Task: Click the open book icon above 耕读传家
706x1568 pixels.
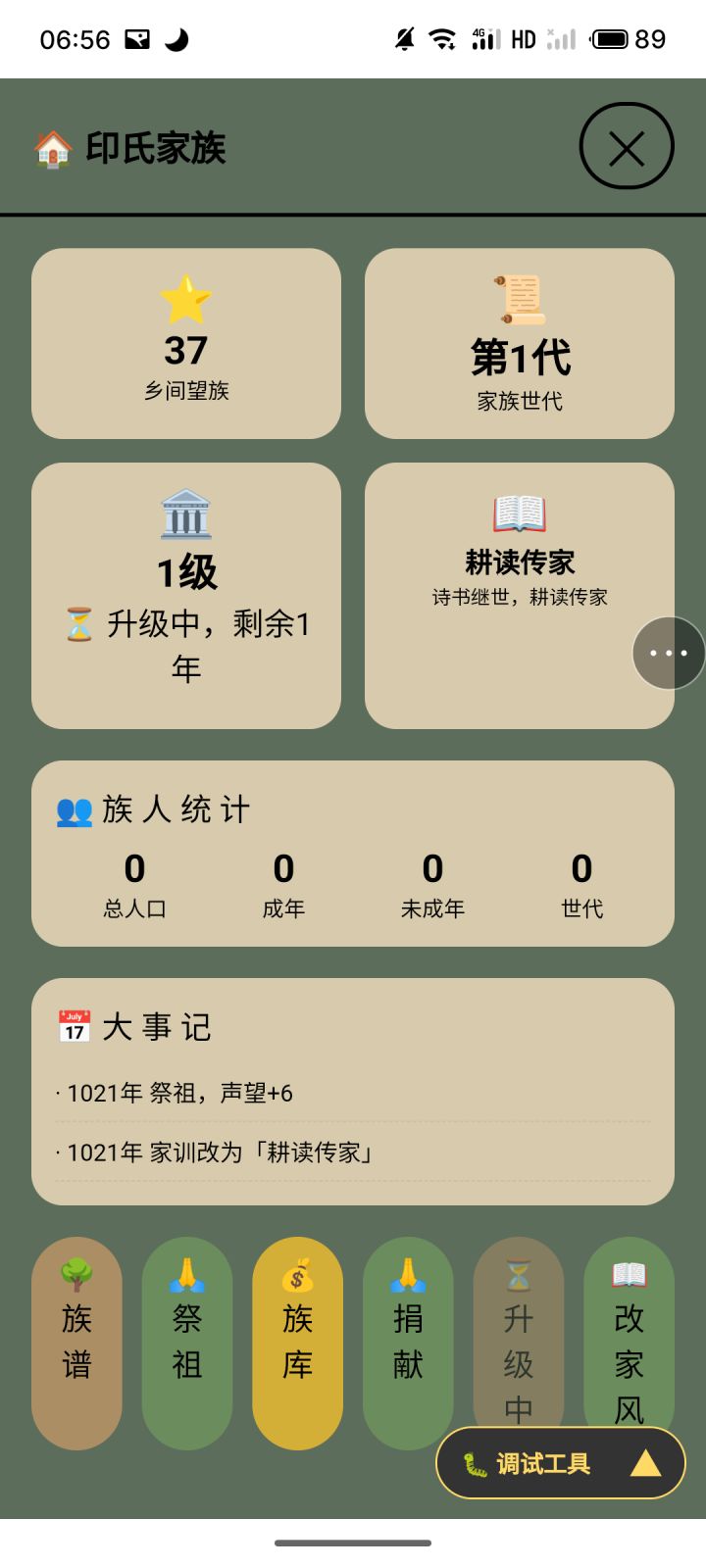Action: pos(520,511)
